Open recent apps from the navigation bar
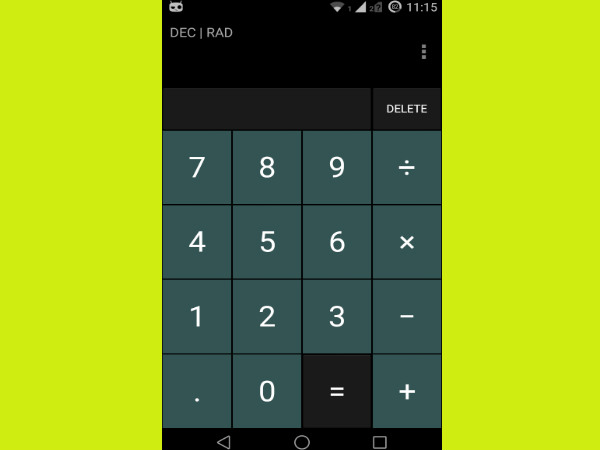 (x=379, y=441)
